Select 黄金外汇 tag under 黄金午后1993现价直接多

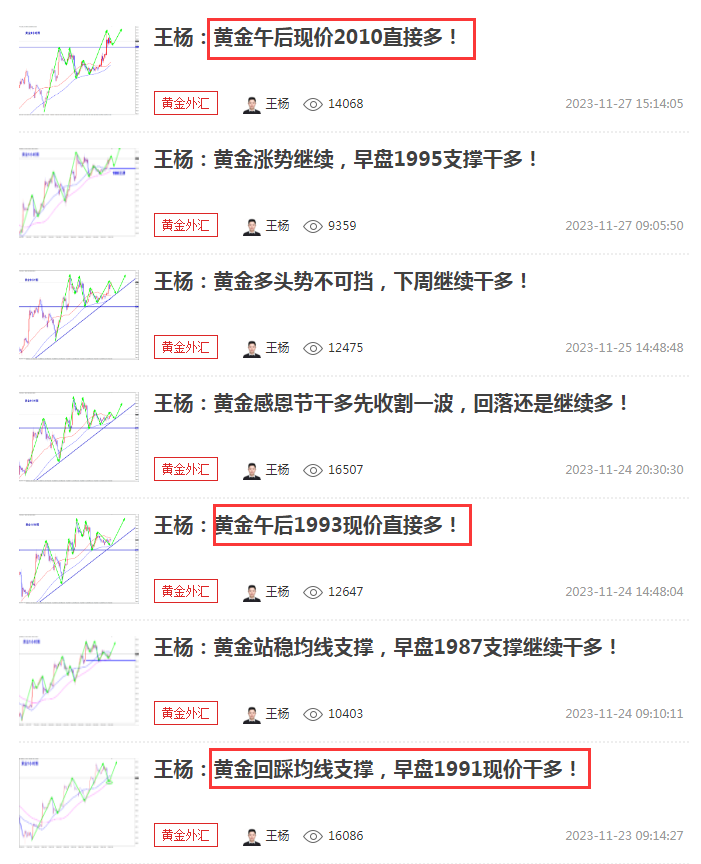point(186,592)
